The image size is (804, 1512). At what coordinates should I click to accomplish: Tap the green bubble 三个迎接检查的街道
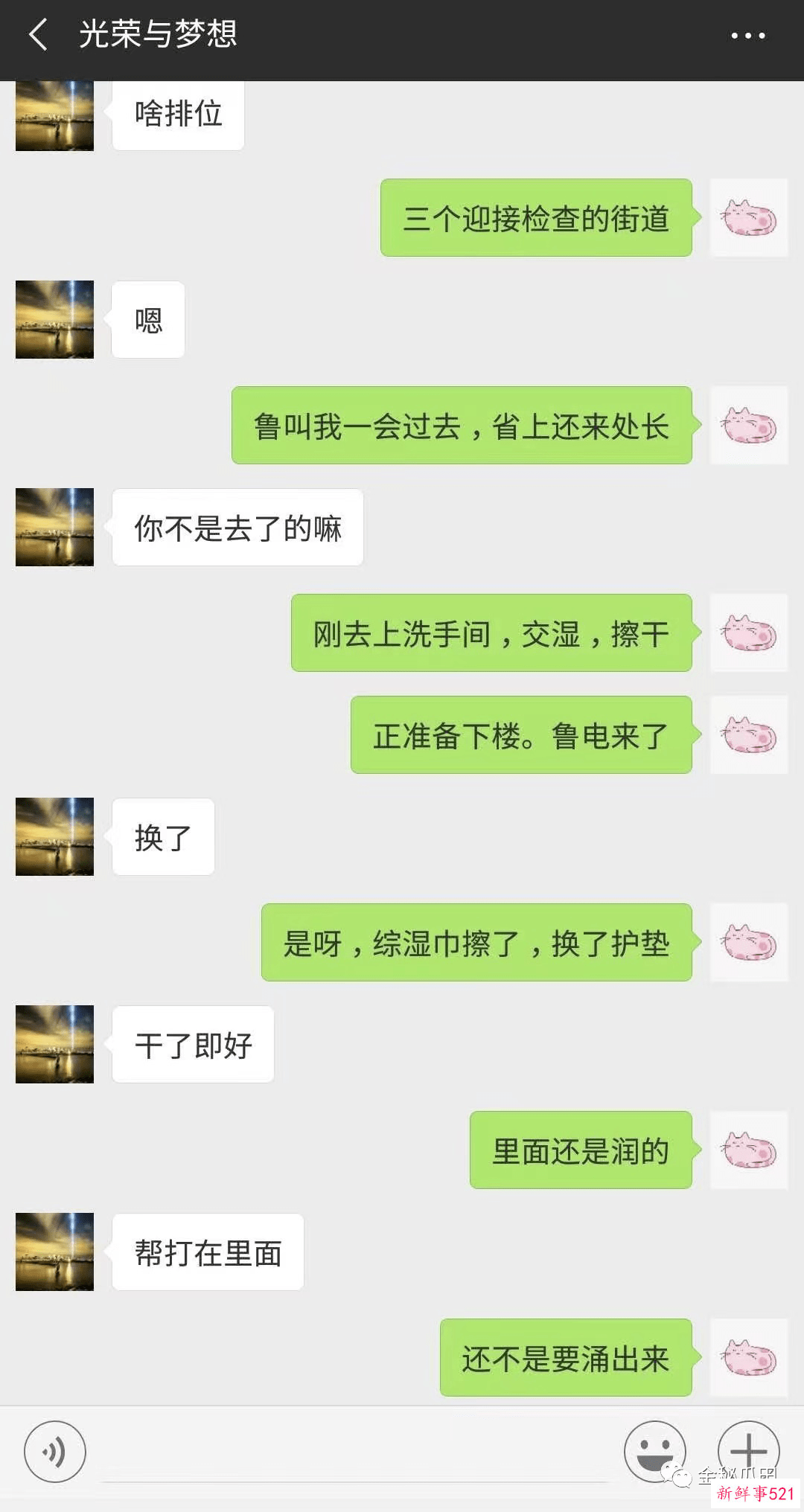[x=535, y=217]
